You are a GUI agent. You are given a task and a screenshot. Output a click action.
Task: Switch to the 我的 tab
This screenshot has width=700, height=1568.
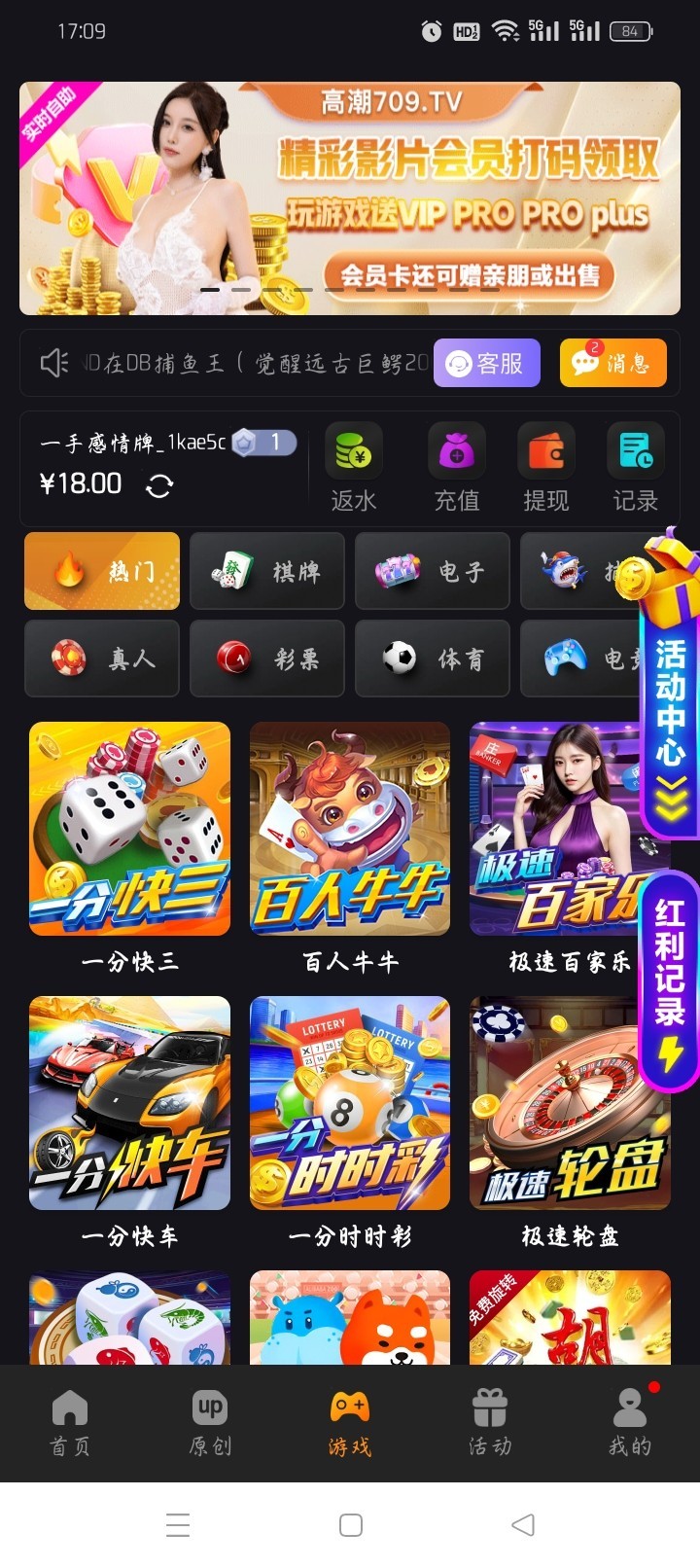point(630,1423)
